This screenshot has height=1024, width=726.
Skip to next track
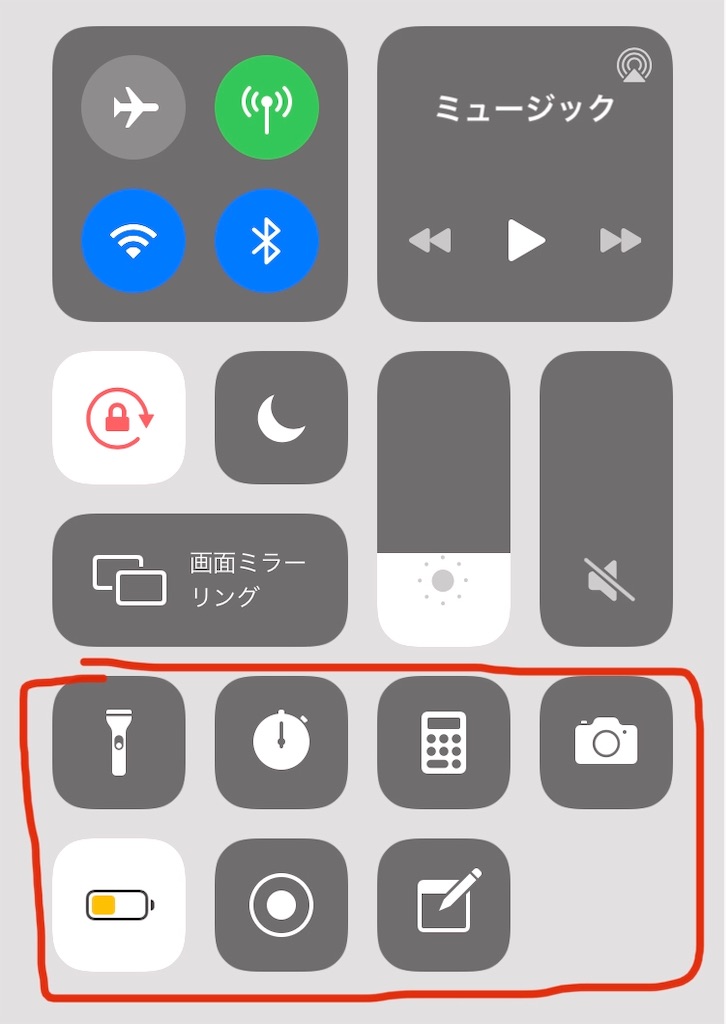[620, 240]
